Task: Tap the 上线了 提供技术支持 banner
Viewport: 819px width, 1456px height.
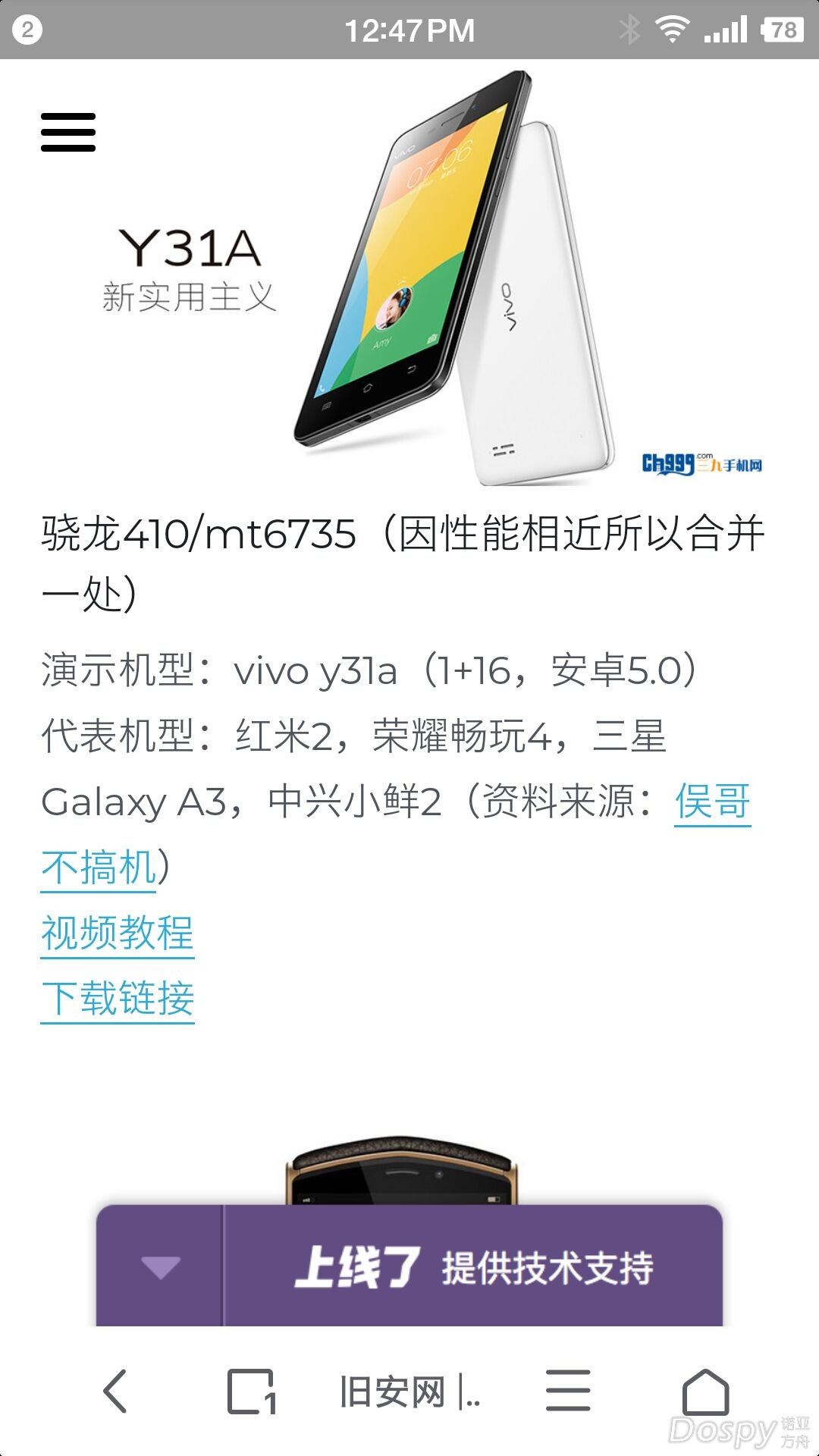Action: [x=474, y=1266]
